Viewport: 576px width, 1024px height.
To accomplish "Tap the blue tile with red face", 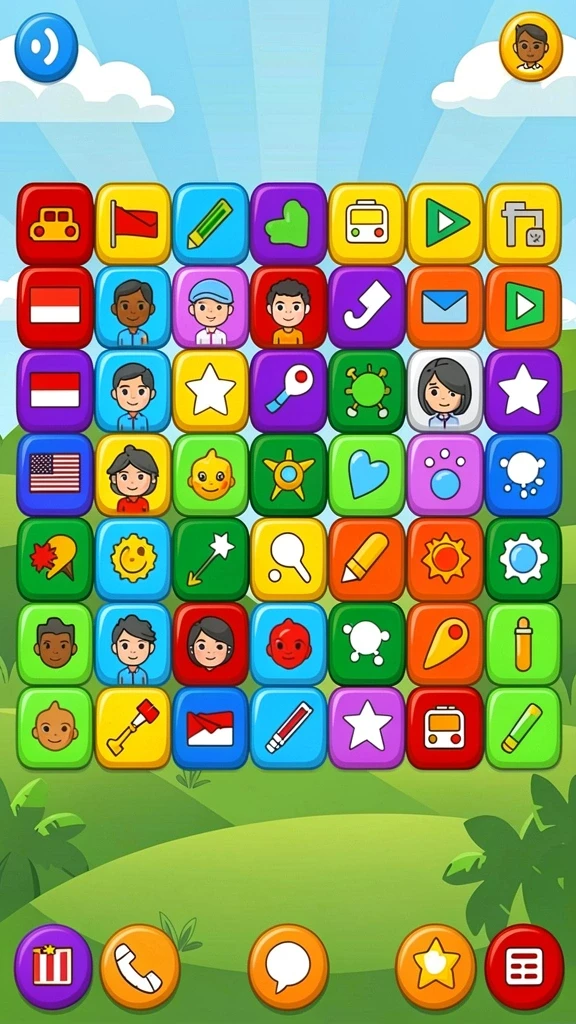I will (288, 644).
